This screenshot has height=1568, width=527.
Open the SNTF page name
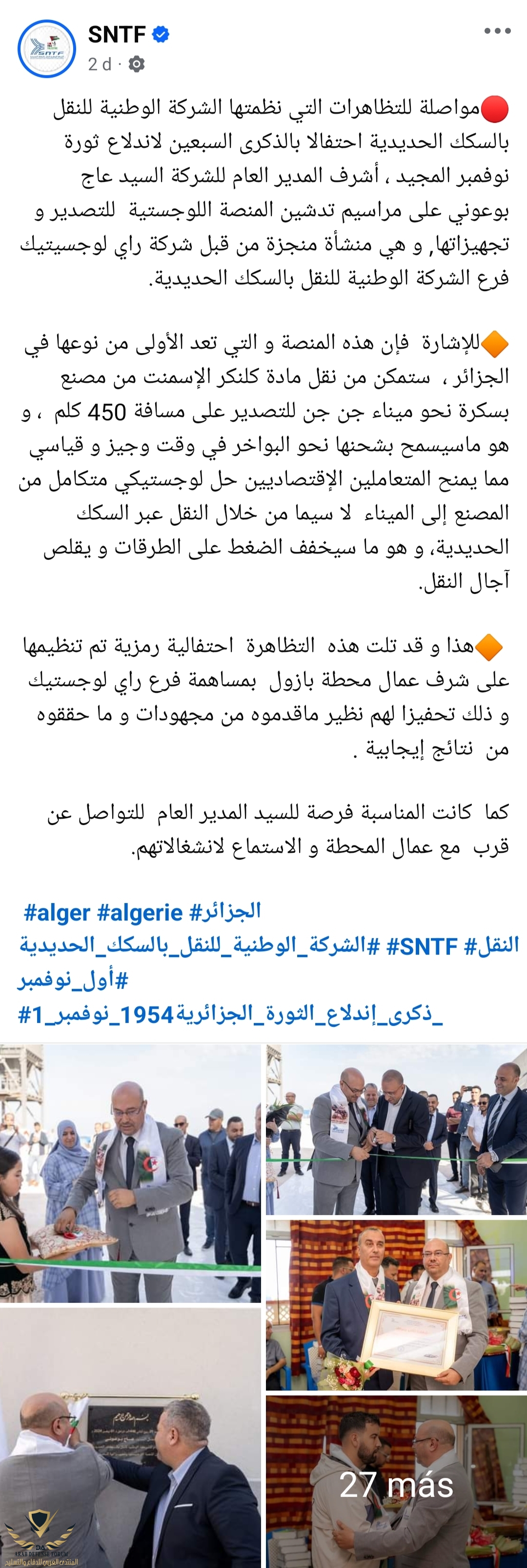point(117,35)
